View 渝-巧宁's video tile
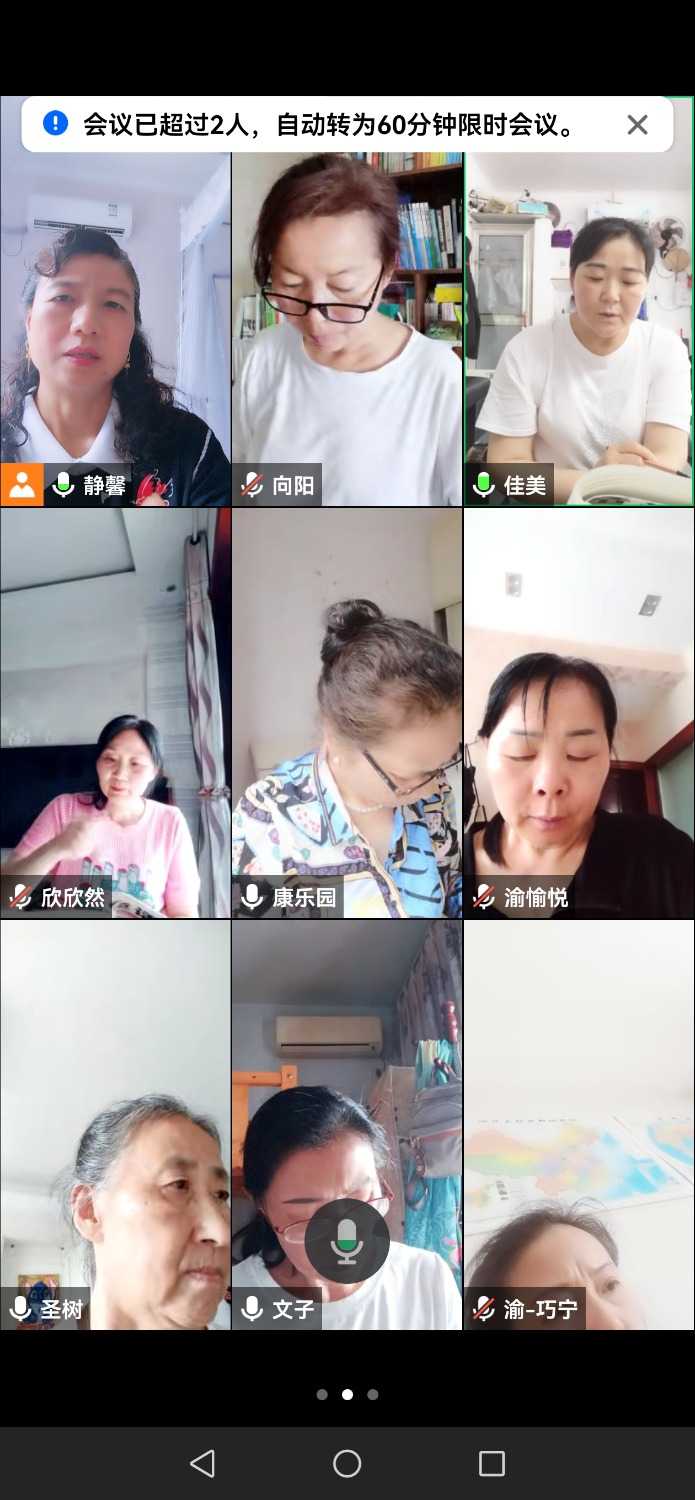695x1500 pixels. (579, 1124)
